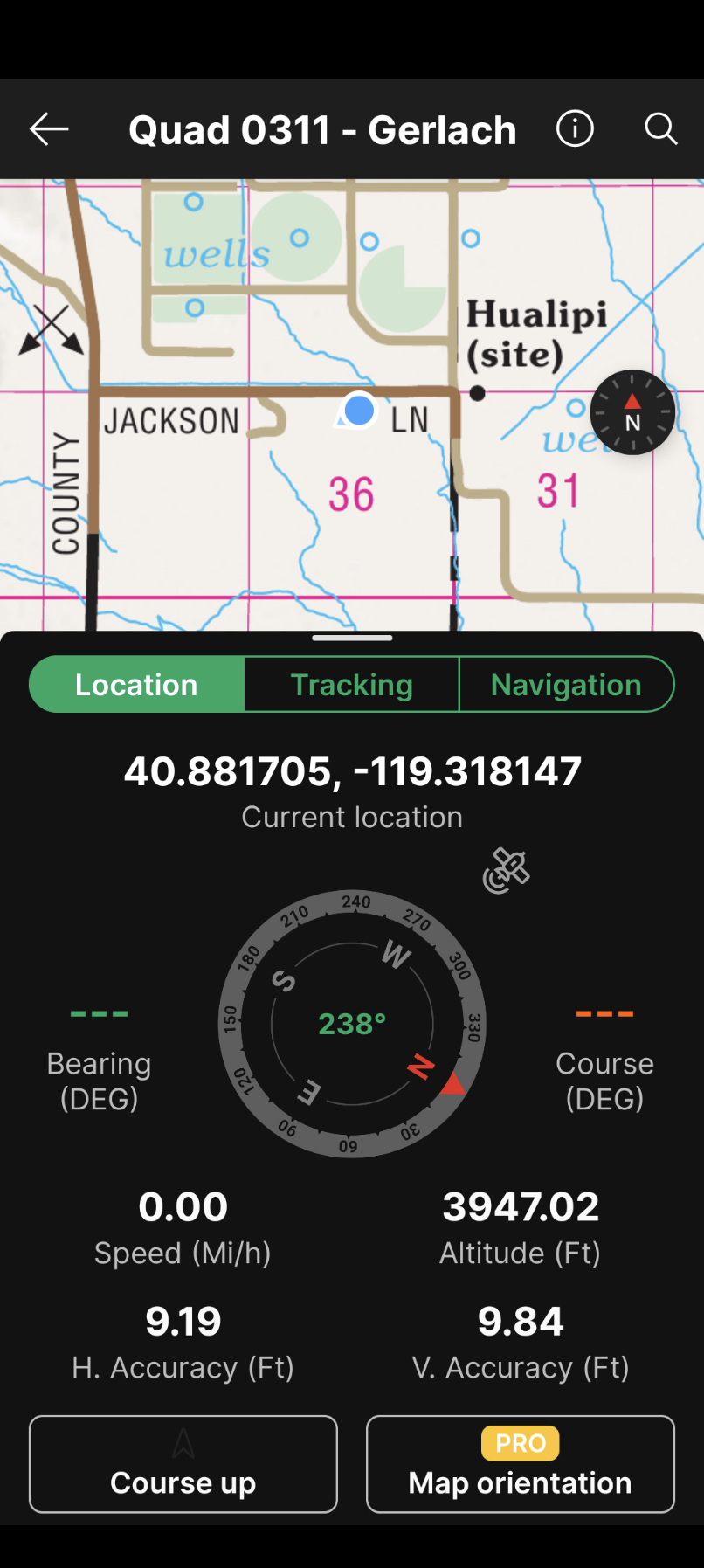This screenshot has height=1568, width=704.
Task: Switch to the Tracking tab
Action: pos(351,684)
